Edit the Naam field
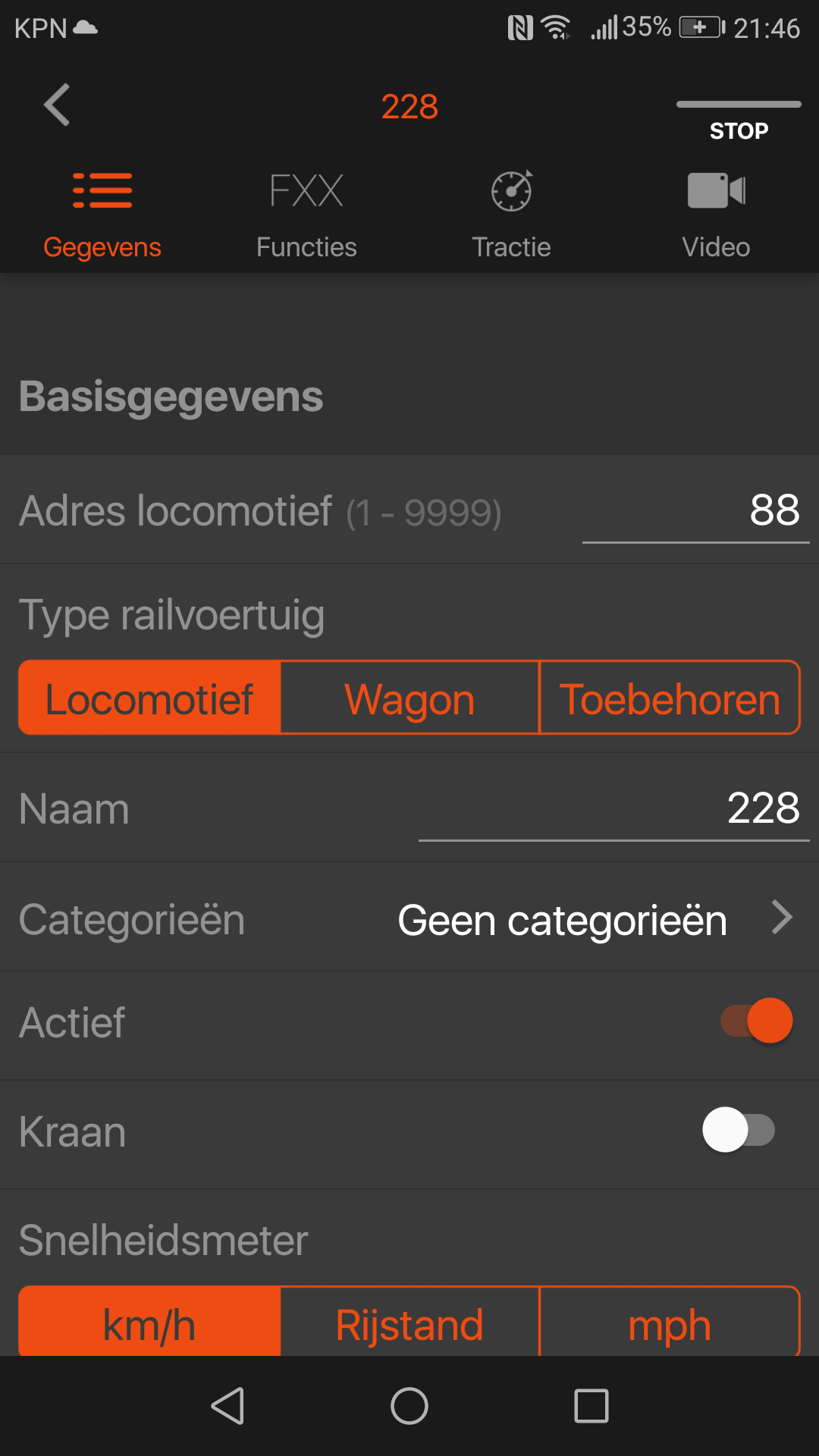This screenshot has height=1456, width=819. click(x=613, y=808)
